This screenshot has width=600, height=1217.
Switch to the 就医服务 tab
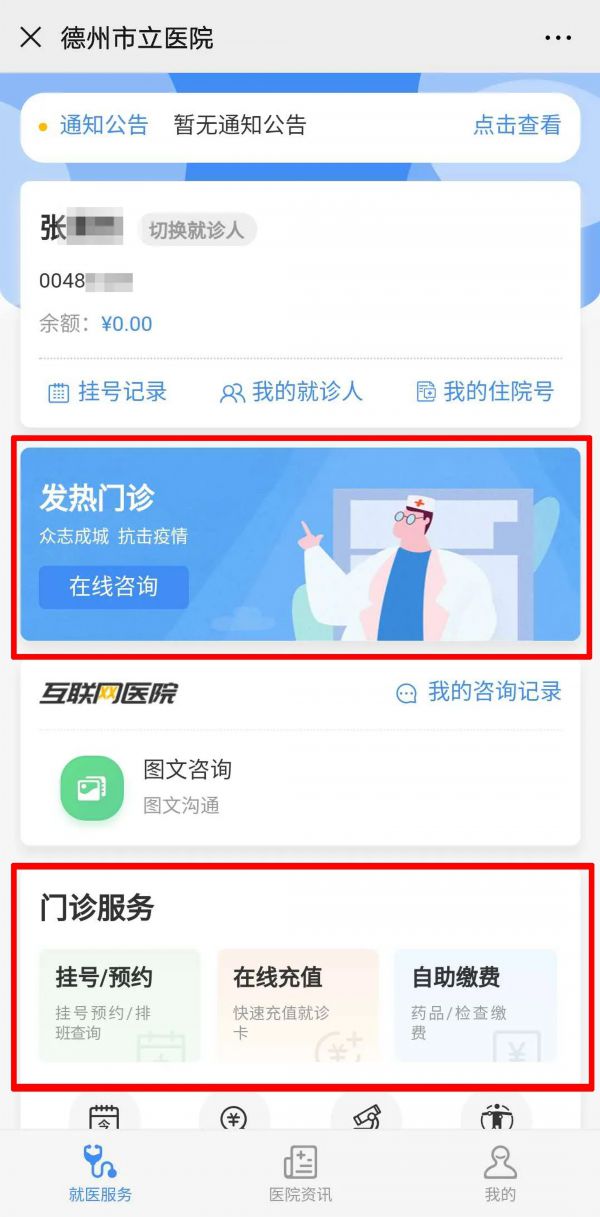[100, 1174]
